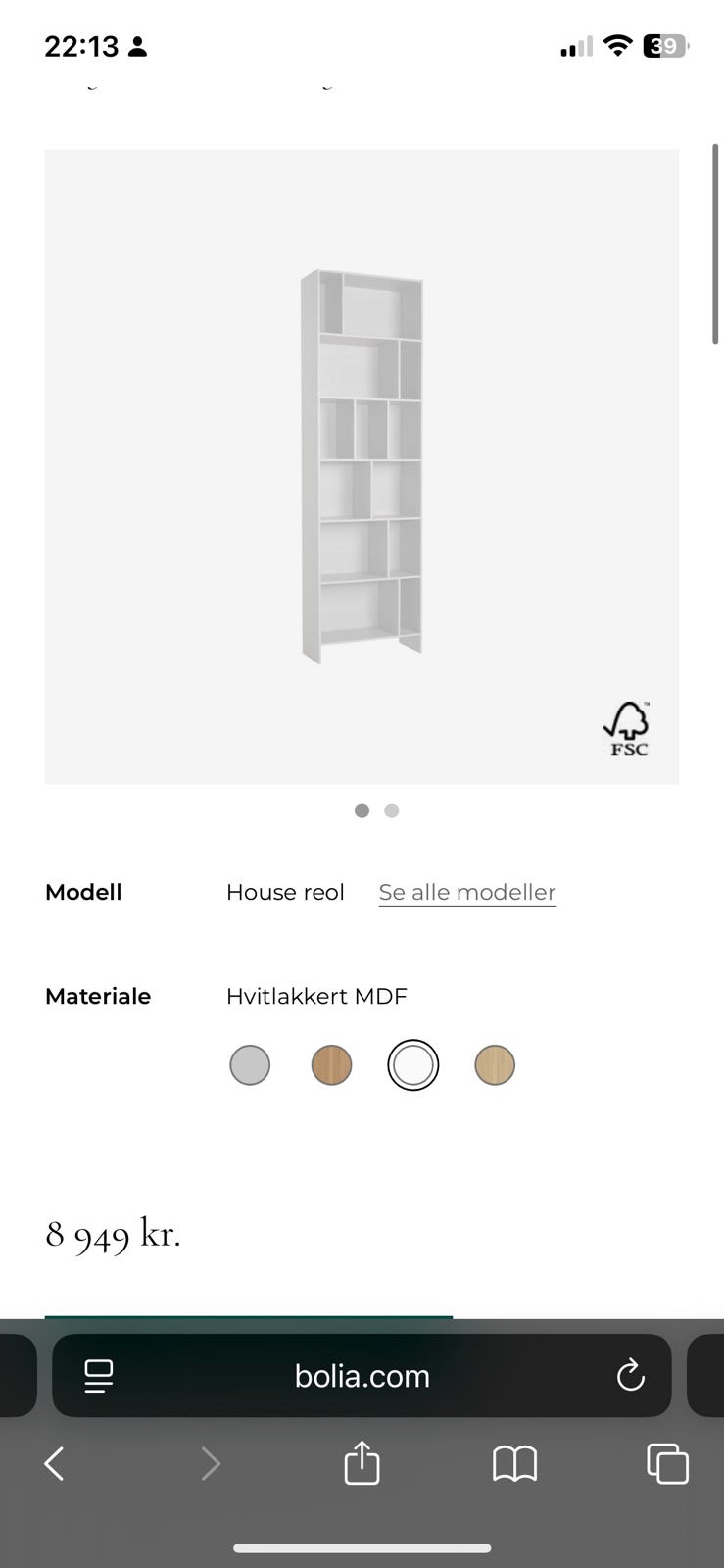Open the page format settings icon
The image size is (724, 1568).
pyautogui.click(x=97, y=1376)
